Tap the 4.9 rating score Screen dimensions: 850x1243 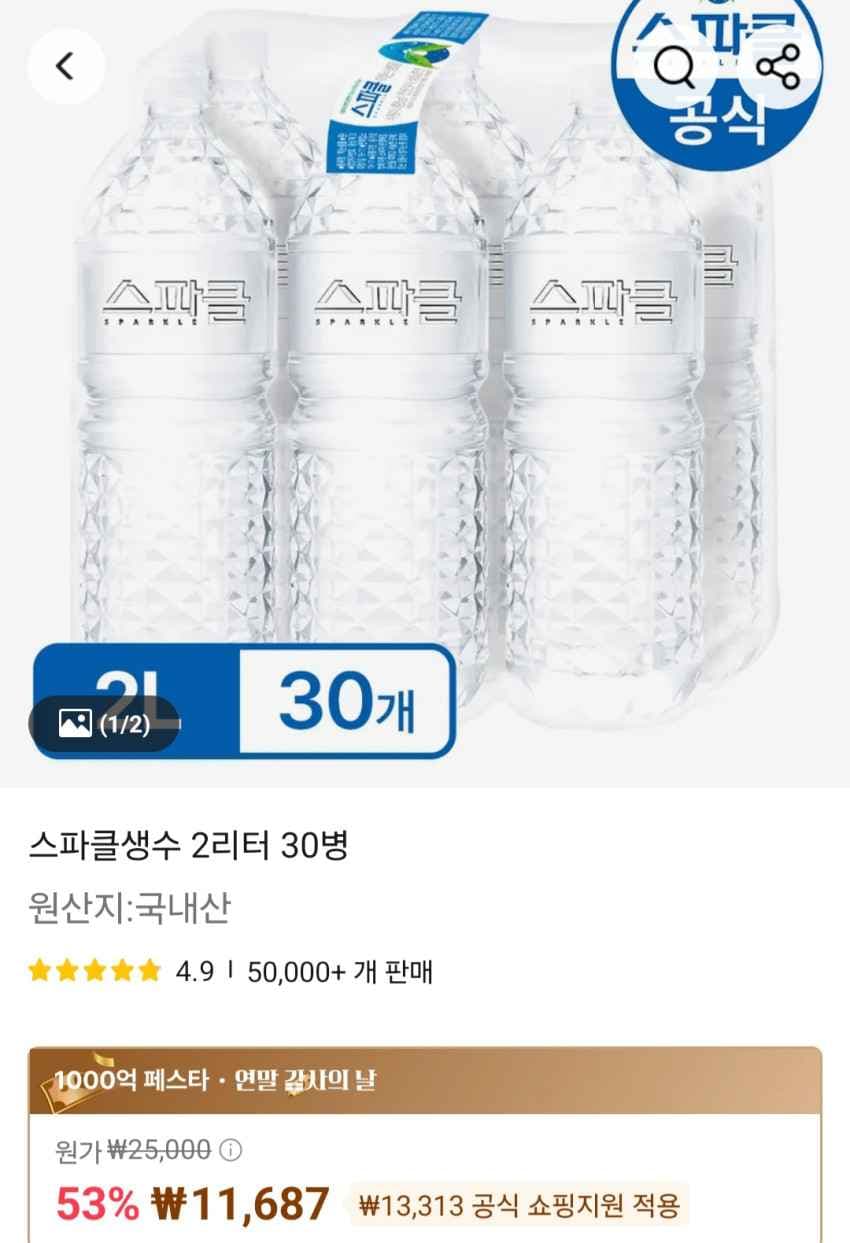click(x=197, y=968)
